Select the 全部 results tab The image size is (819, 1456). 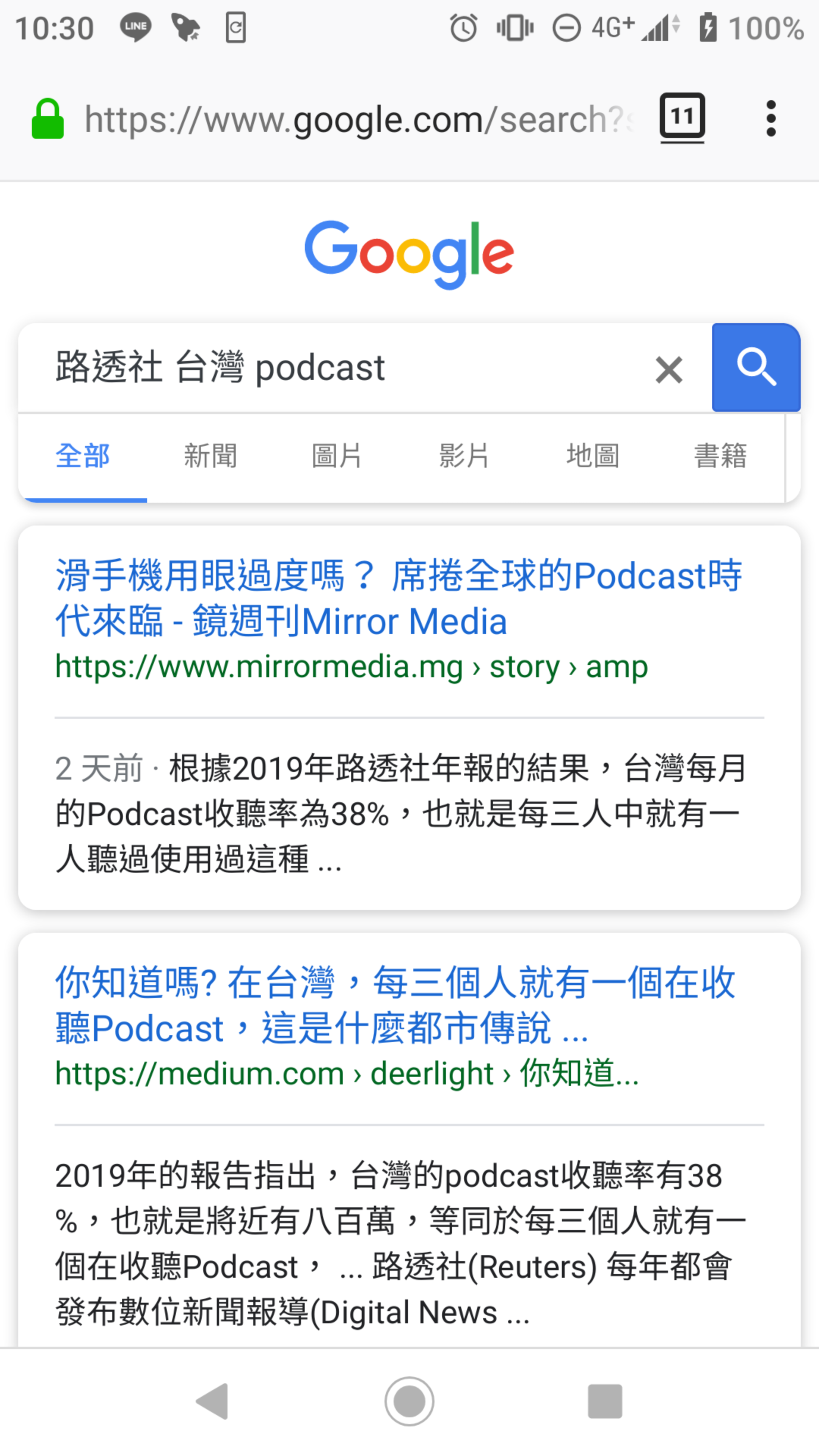point(83,456)
